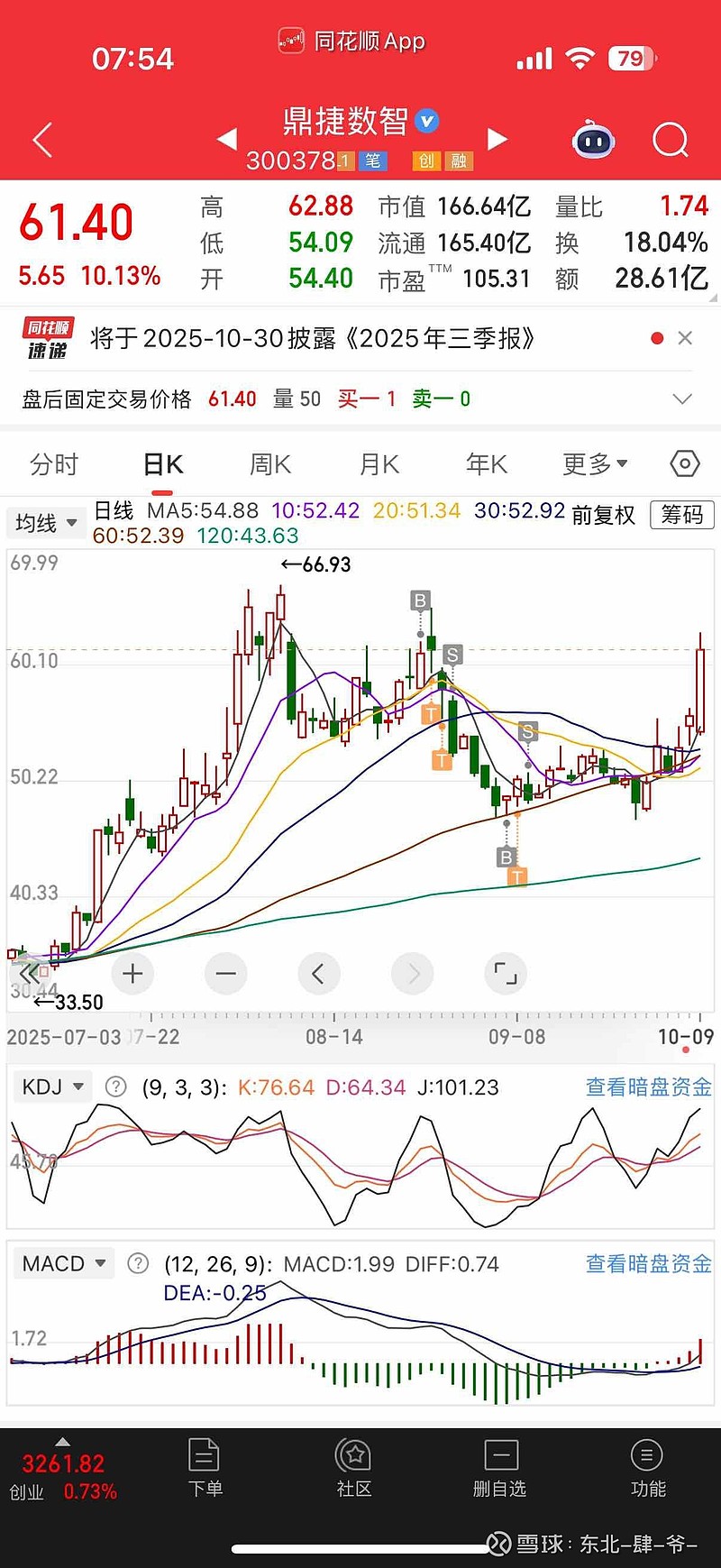Zoom in the K-line chart

click(x=132, y=974)
